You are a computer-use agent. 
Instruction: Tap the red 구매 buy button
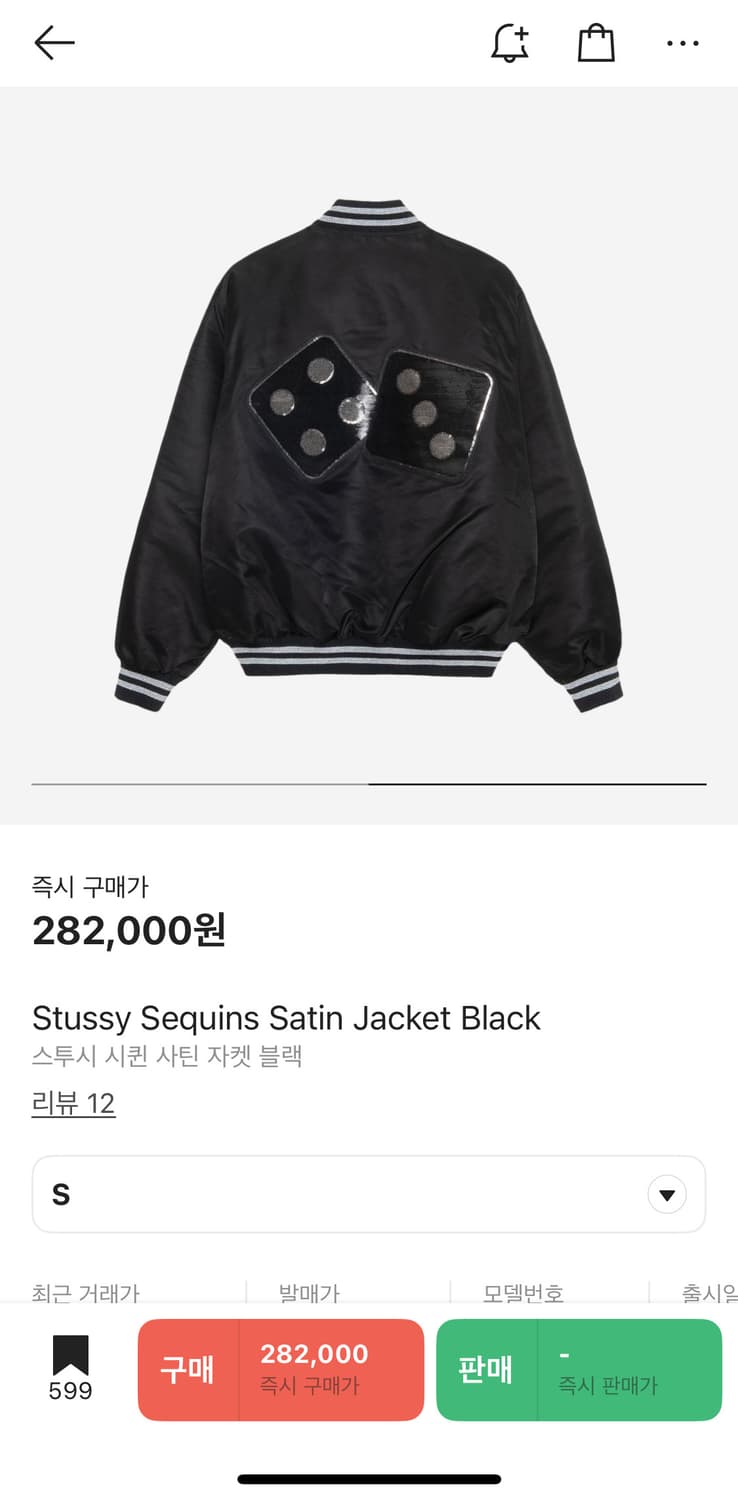pos(281,1369)
